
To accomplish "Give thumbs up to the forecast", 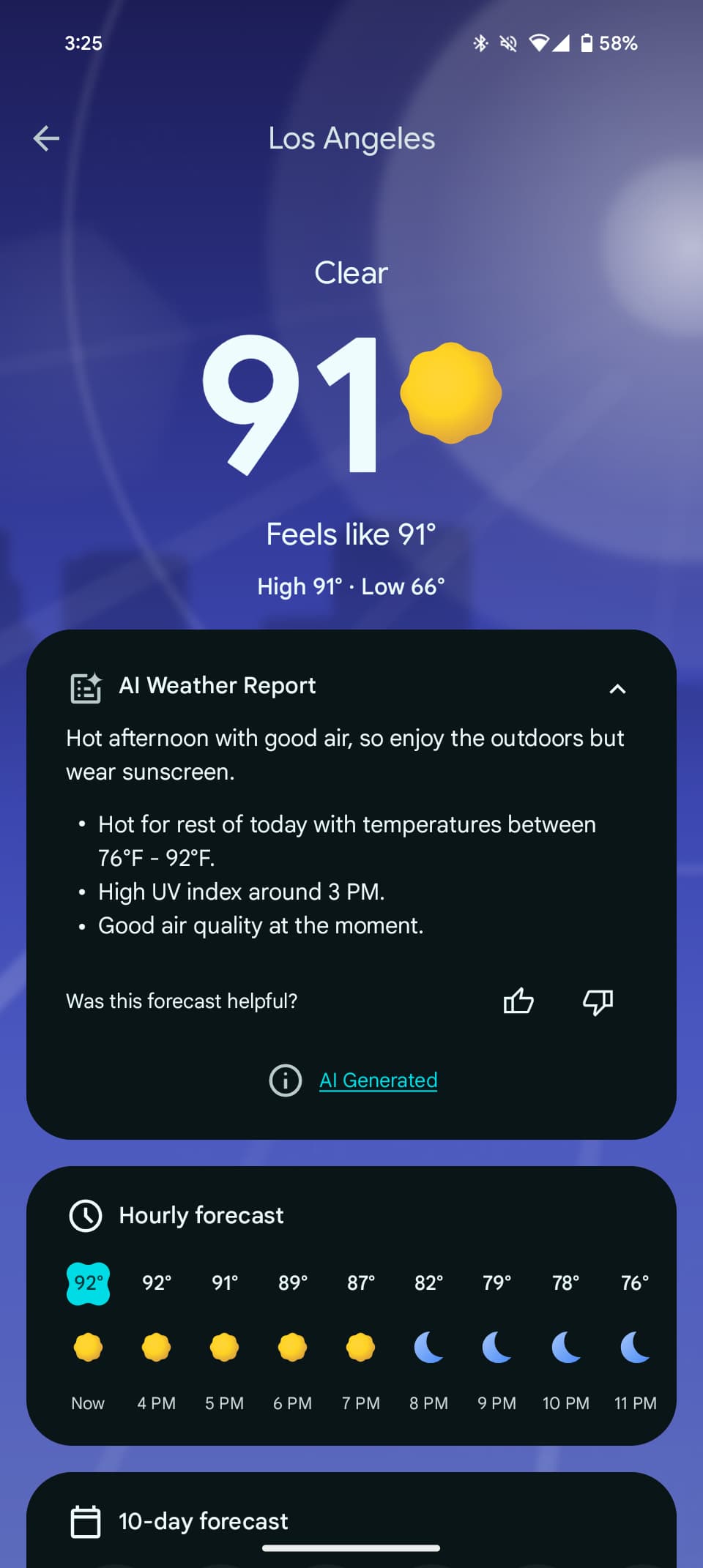I will click(518, 1001).
